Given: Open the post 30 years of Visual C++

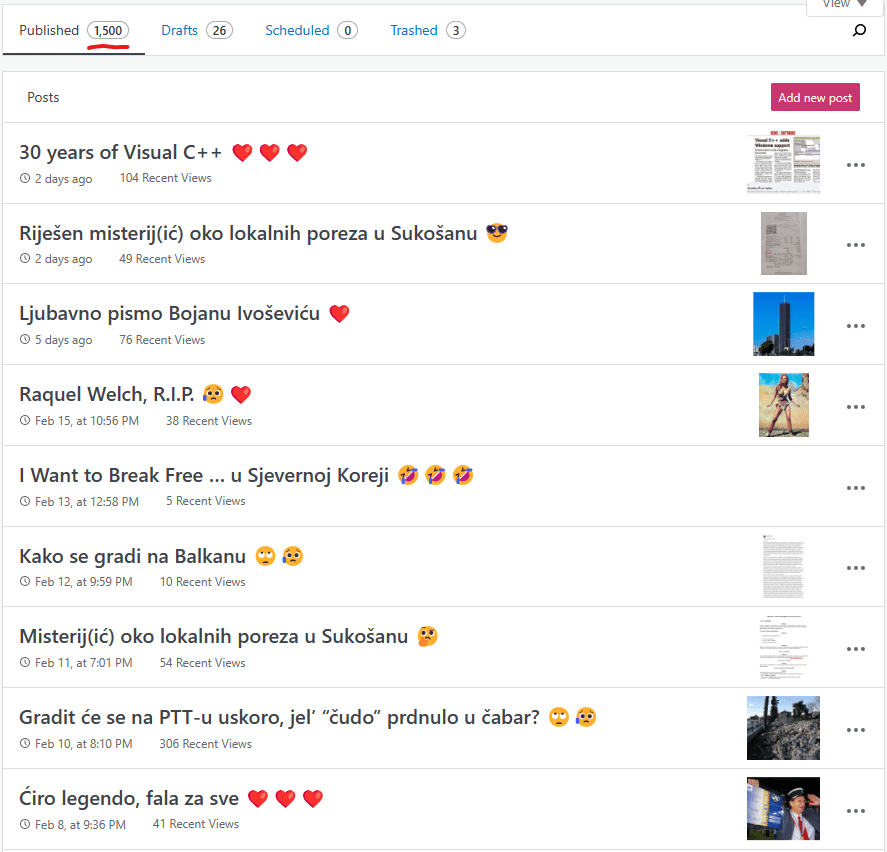Looking at the screenshot, I should (120, 153).
